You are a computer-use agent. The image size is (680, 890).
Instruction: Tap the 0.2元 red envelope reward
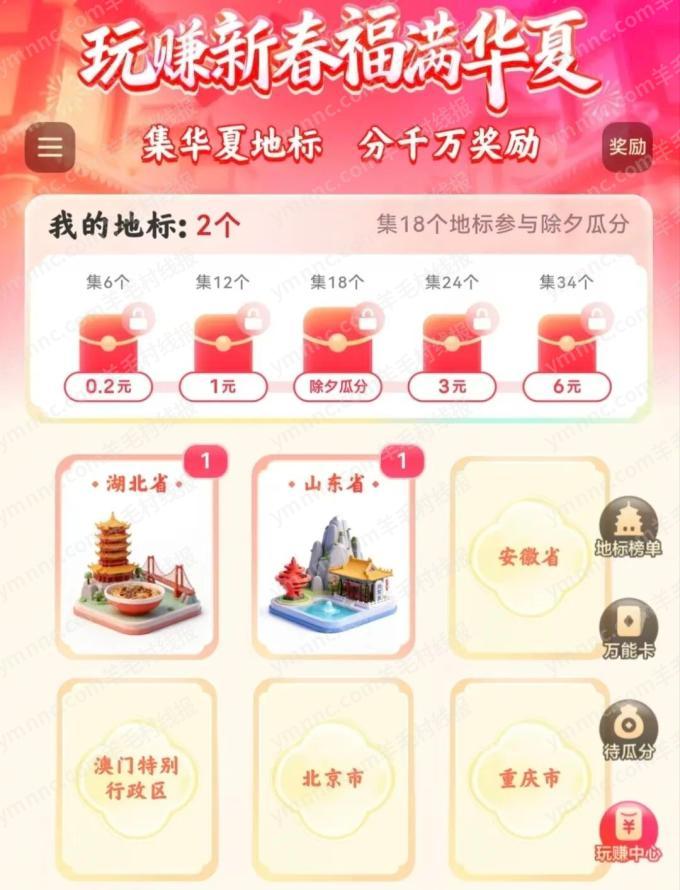click(108, 346)
